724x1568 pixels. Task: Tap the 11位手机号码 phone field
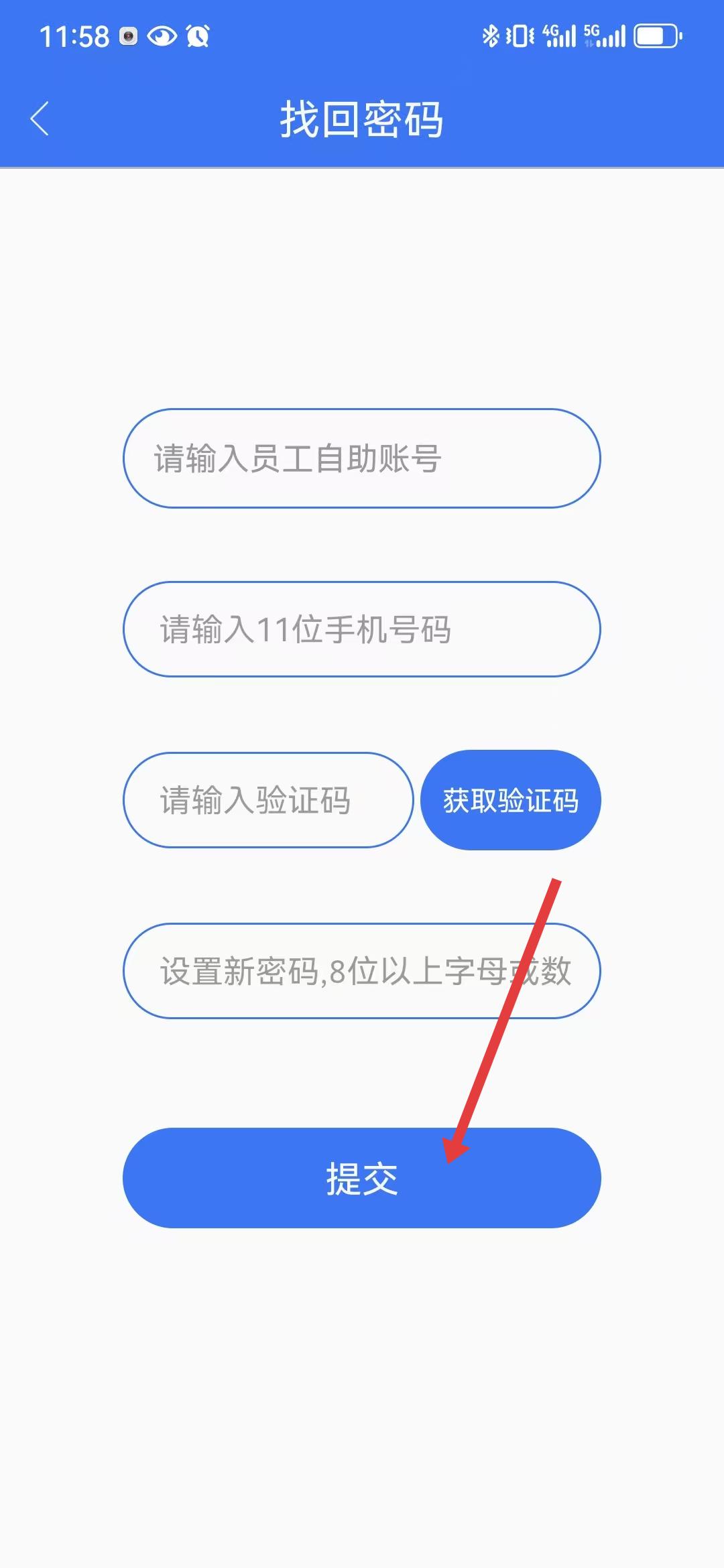[x=361, y=629]
